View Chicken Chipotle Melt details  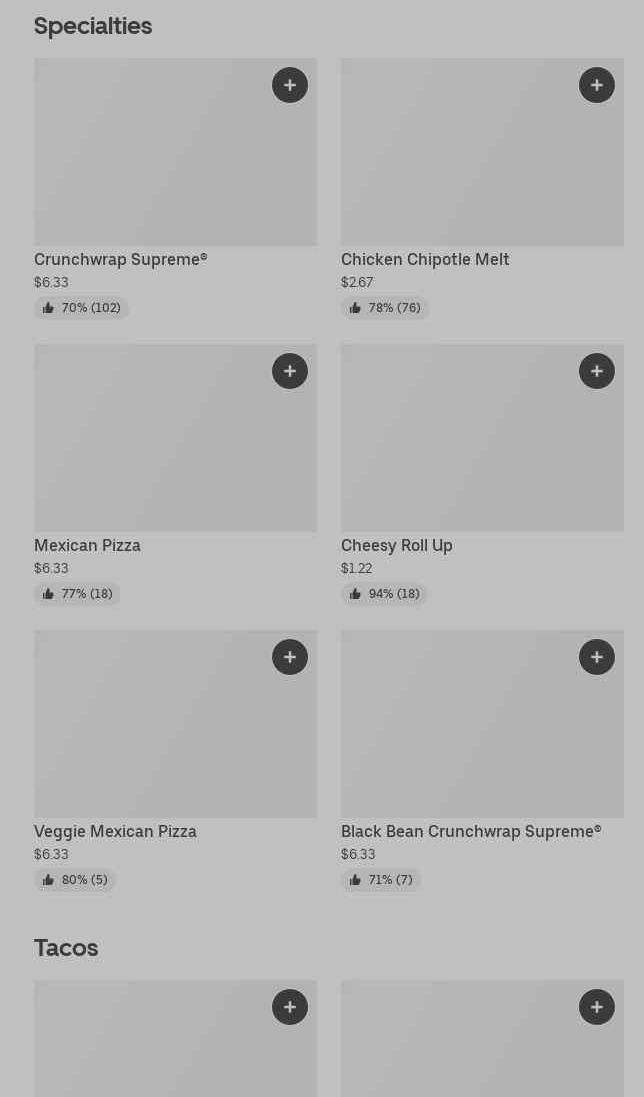pyautogui.click(x=482, y=189)
